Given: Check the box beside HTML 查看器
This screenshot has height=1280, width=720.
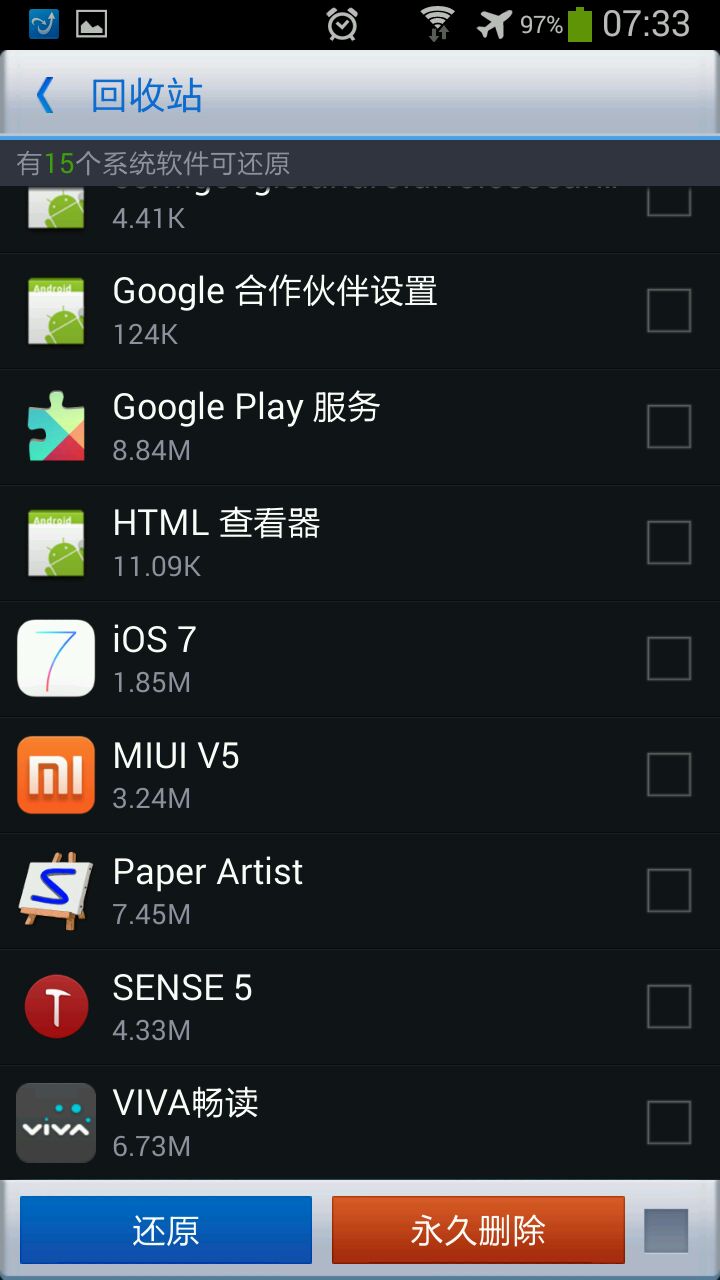Looking at the screenshot, I should pos(669,542).
